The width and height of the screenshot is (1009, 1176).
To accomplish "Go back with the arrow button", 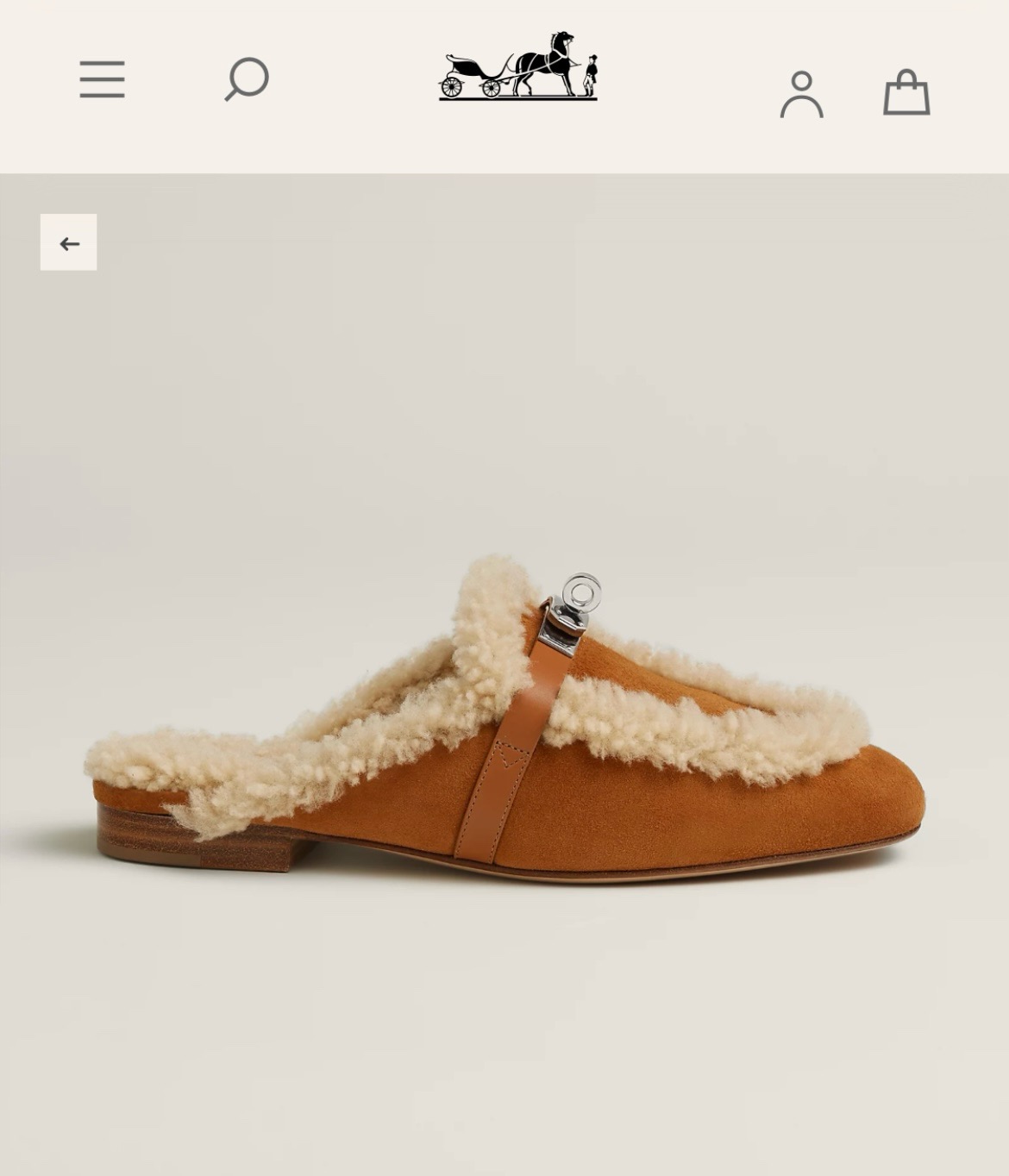I will tap(68, 242).
